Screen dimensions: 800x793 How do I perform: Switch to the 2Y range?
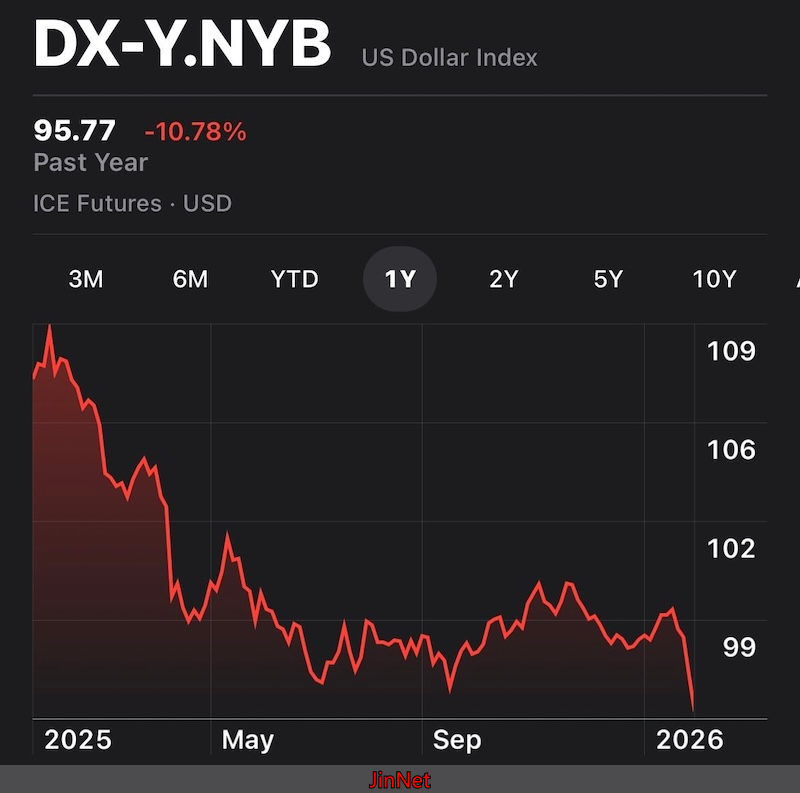504,279
